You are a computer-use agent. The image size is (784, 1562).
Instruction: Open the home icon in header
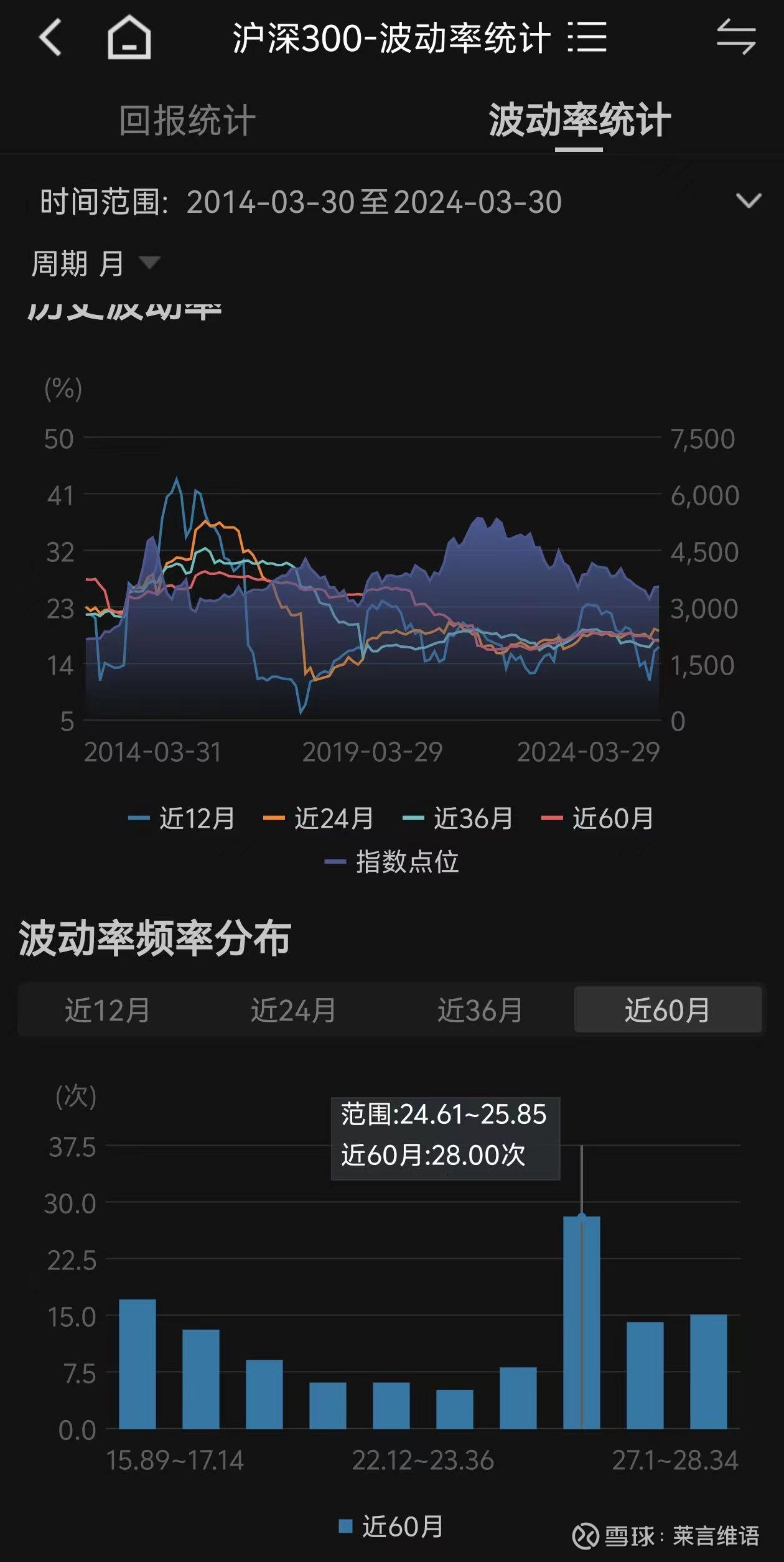click(x=129, y=38)
